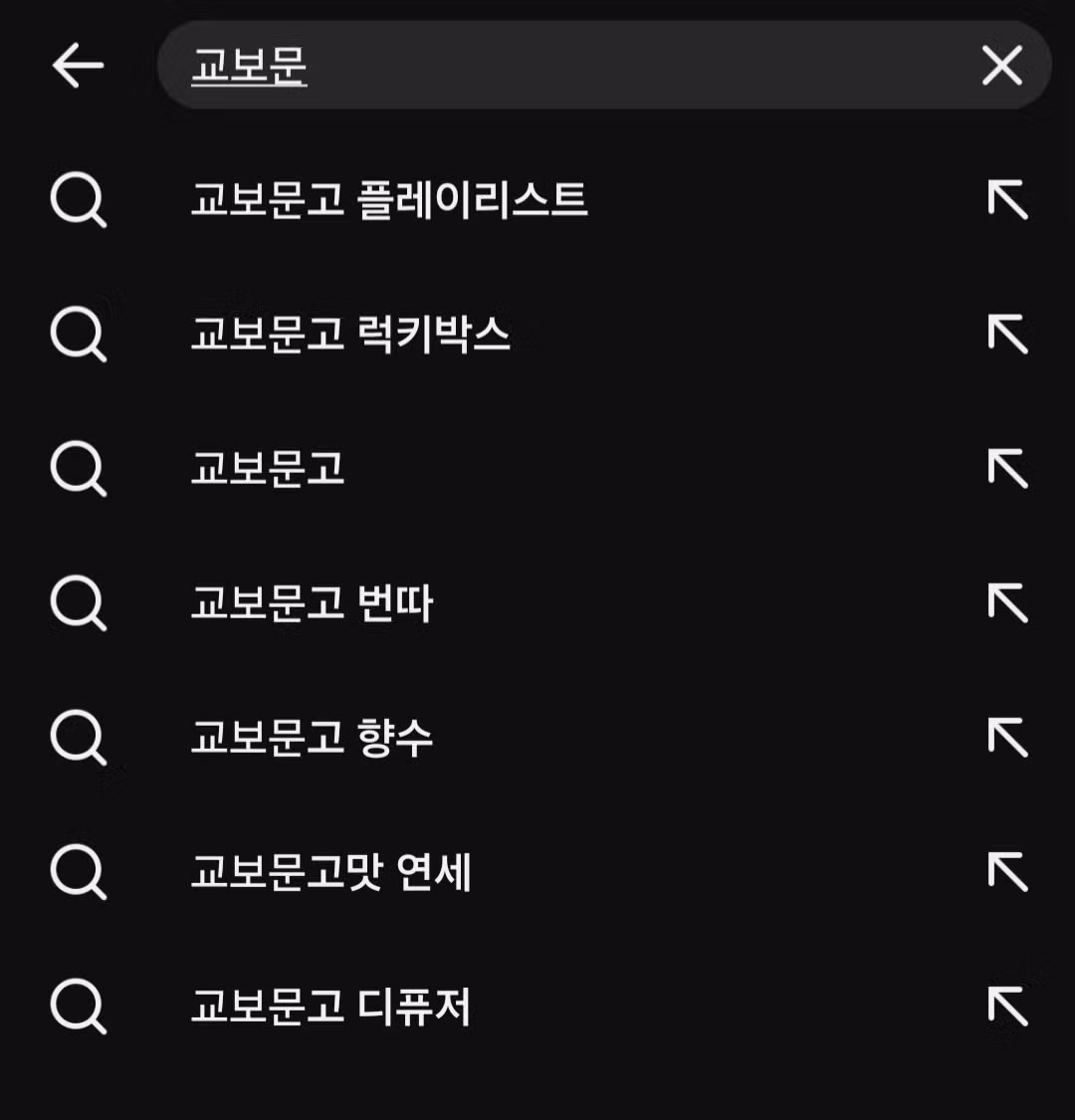Autofill search with 교보문고 럭키박스 using its arrow
Image resolution: width=1075 pixels, height=1120 pixels.
tap(1009, 335)
